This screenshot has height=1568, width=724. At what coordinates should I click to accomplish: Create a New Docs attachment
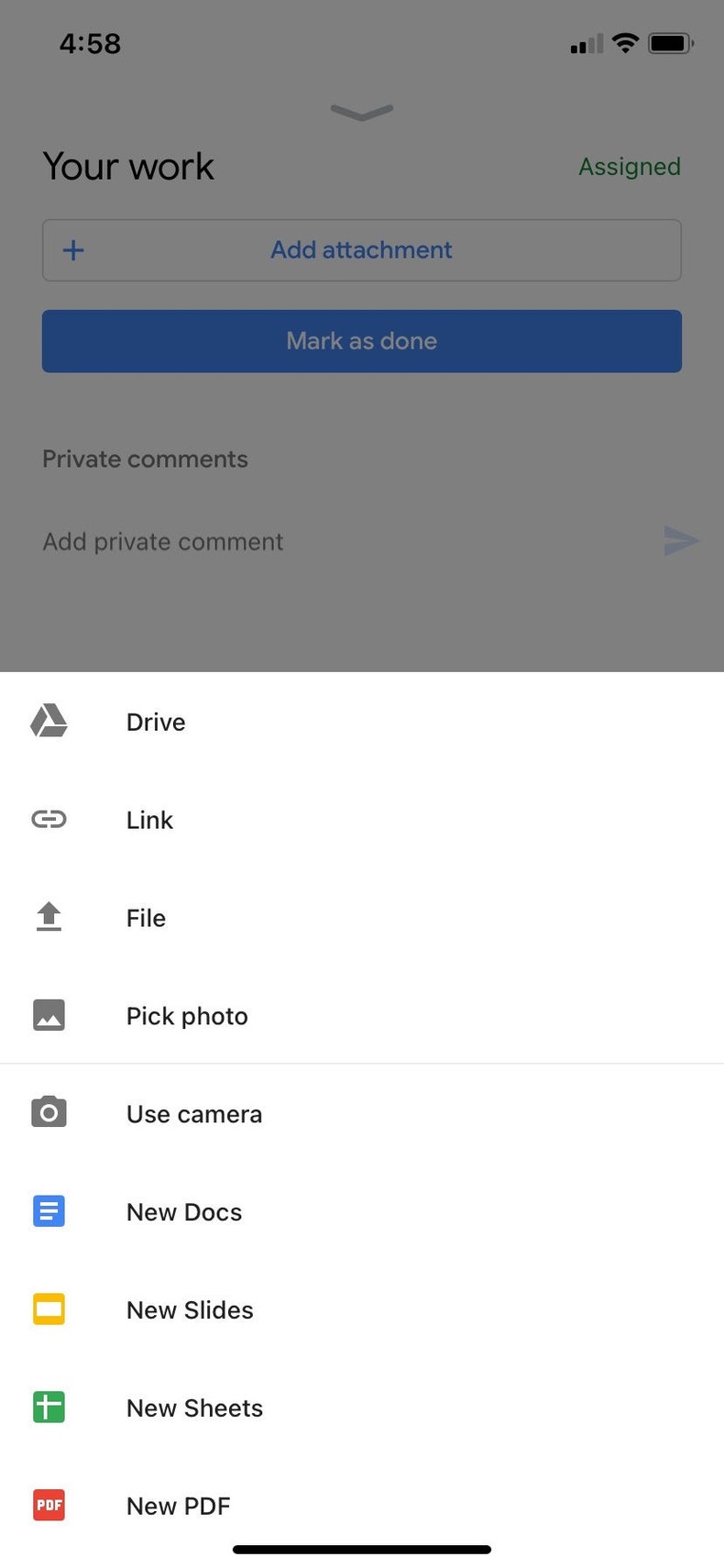point(184,1212)
